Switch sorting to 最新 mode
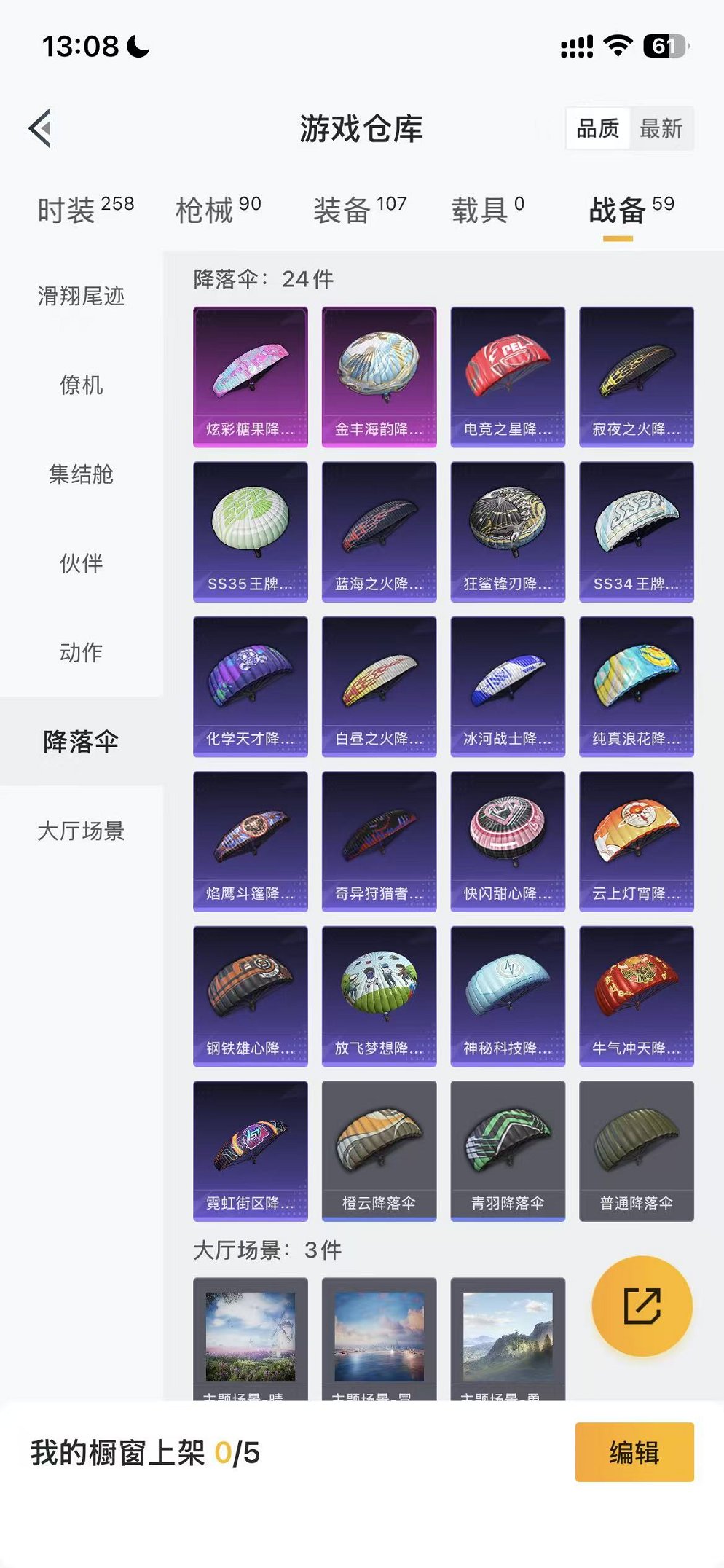This screenshot has width=724, height=1568. [661, 129]
